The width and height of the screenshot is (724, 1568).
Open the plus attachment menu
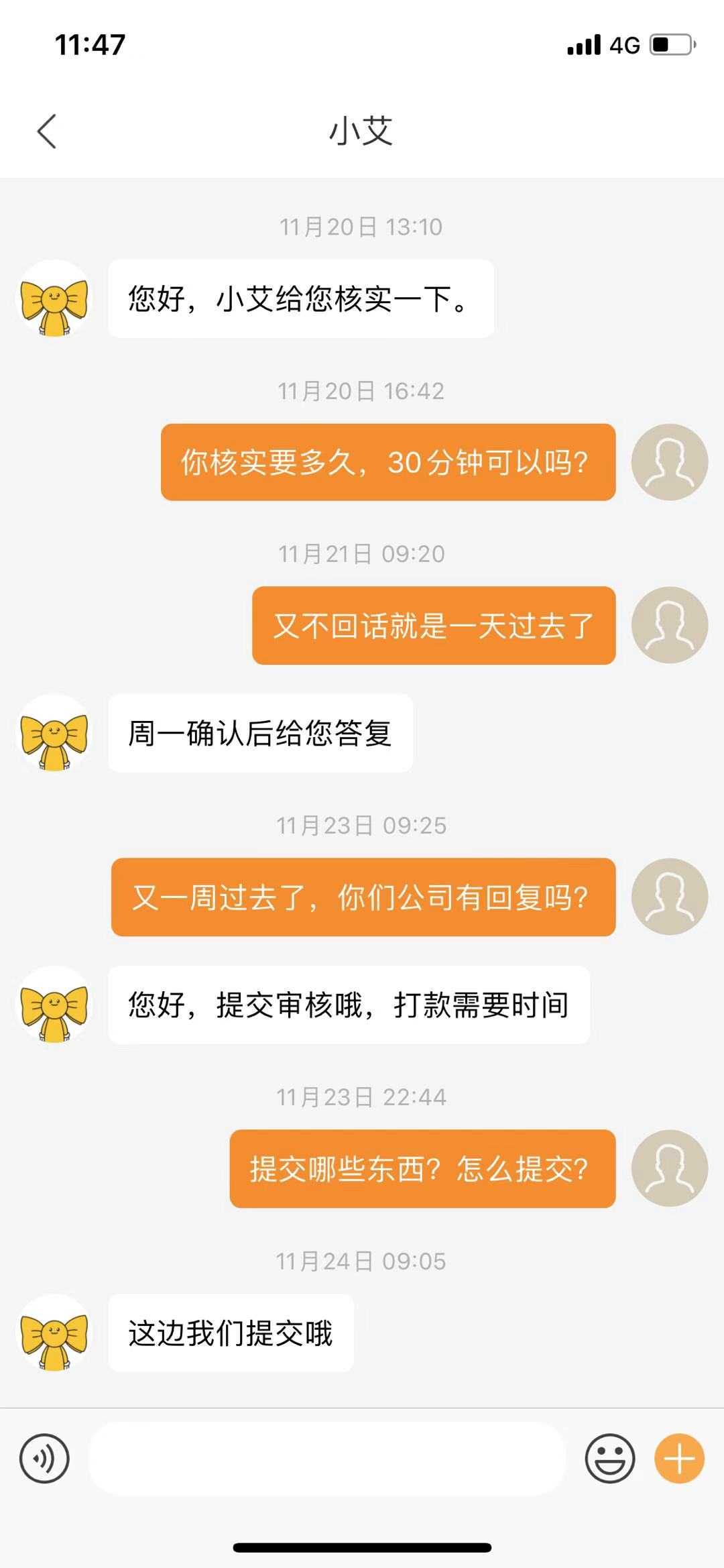679,1458
